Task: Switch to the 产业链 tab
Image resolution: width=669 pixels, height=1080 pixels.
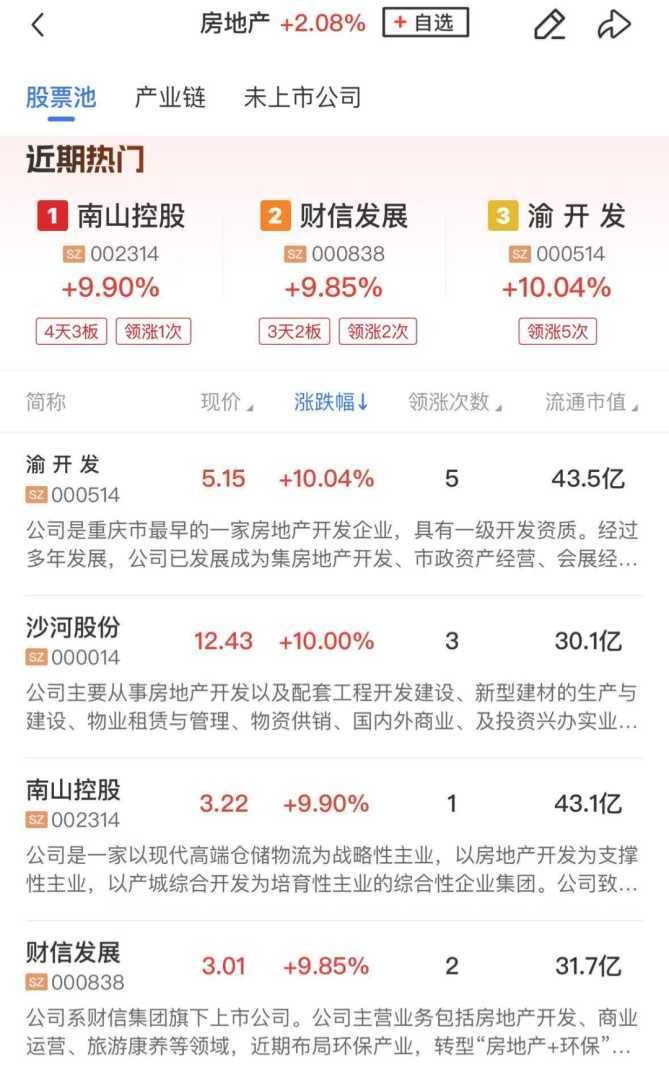Action: coord(170,97)
